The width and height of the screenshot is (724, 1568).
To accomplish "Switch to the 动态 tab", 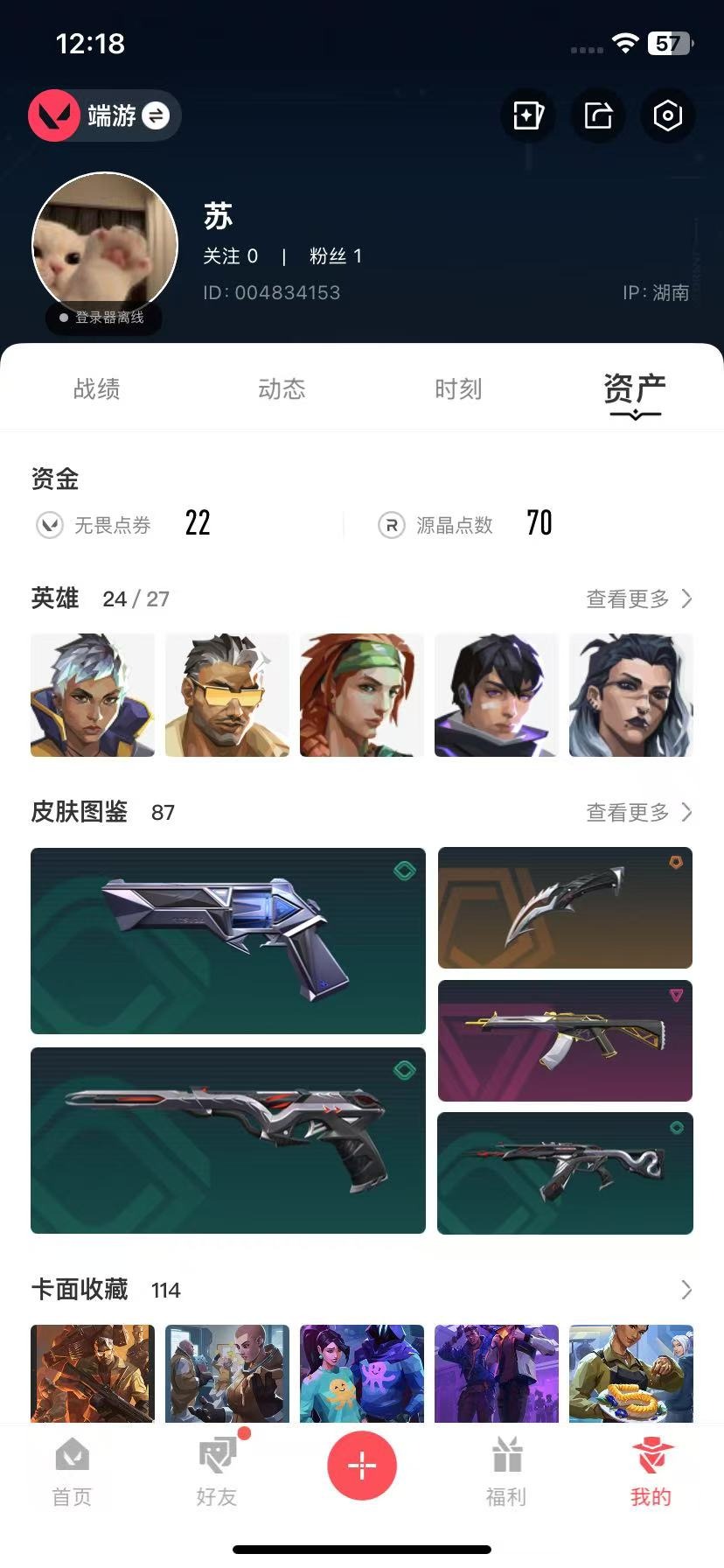I will coord(282,388).
